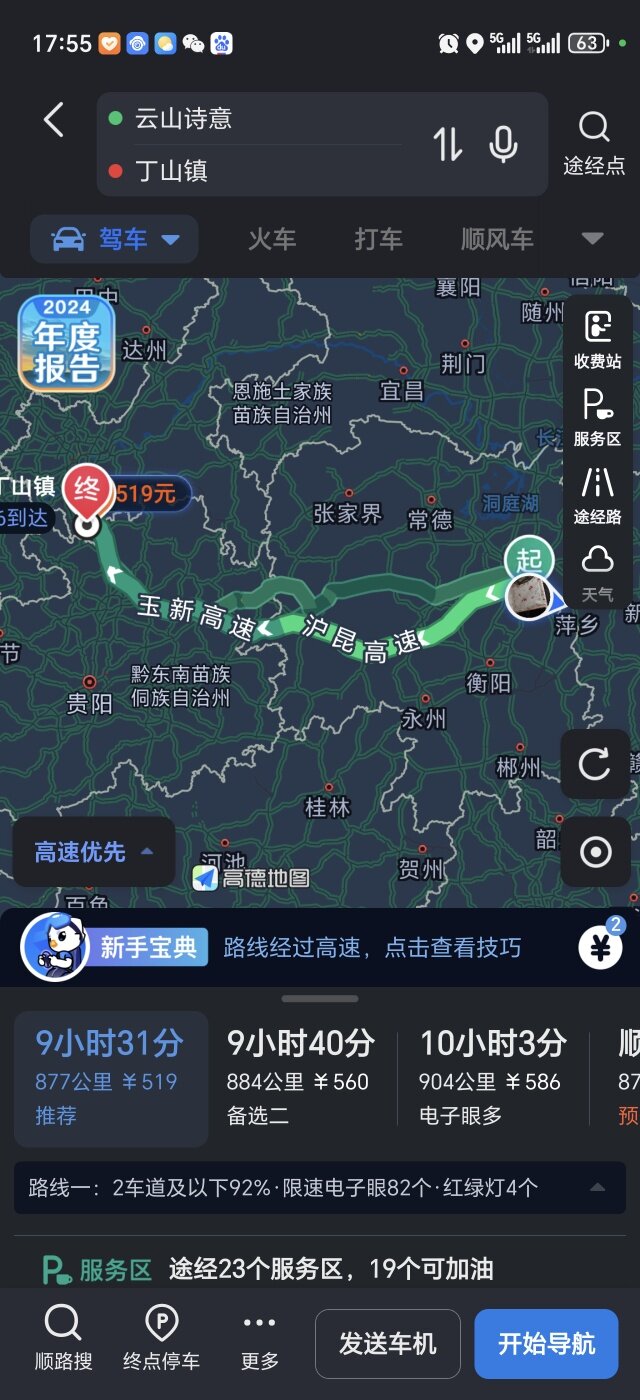Open the 2024 年度报告 banner
The image size is (640, 1400).
pyautogui.click(x=67, y=342)
